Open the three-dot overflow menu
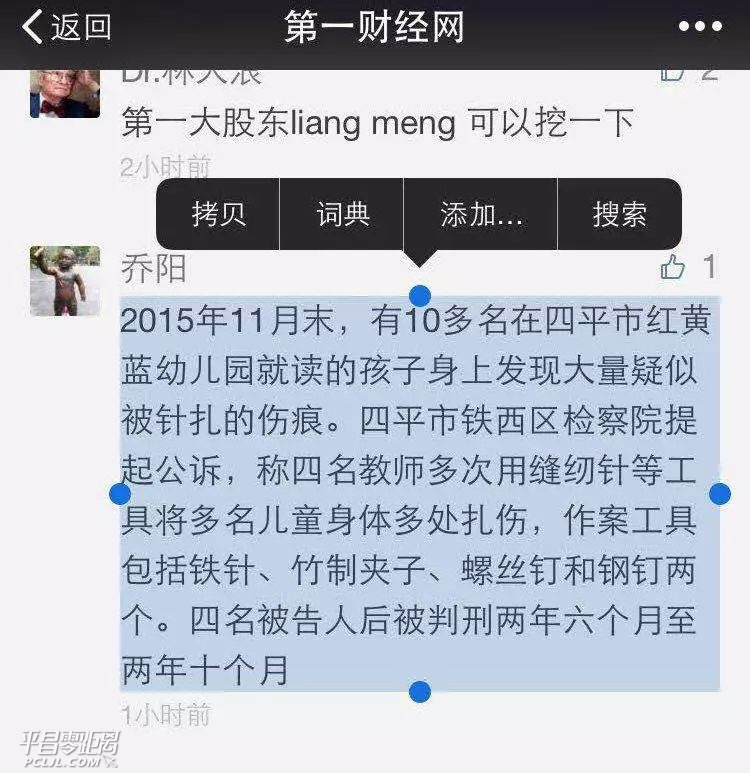 (x=699, y=28)
